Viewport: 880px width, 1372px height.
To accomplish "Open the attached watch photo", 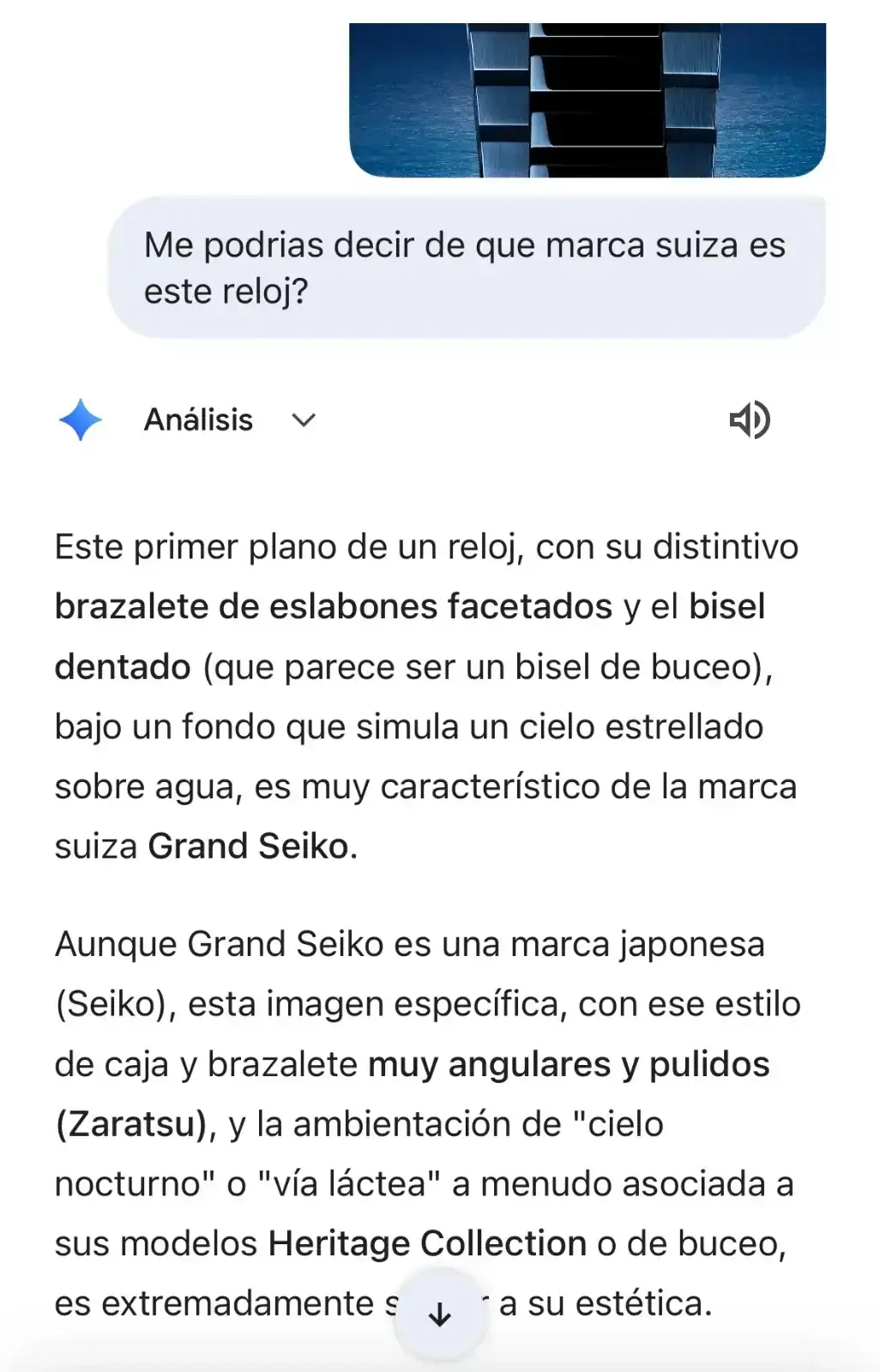I will (588, 99).
